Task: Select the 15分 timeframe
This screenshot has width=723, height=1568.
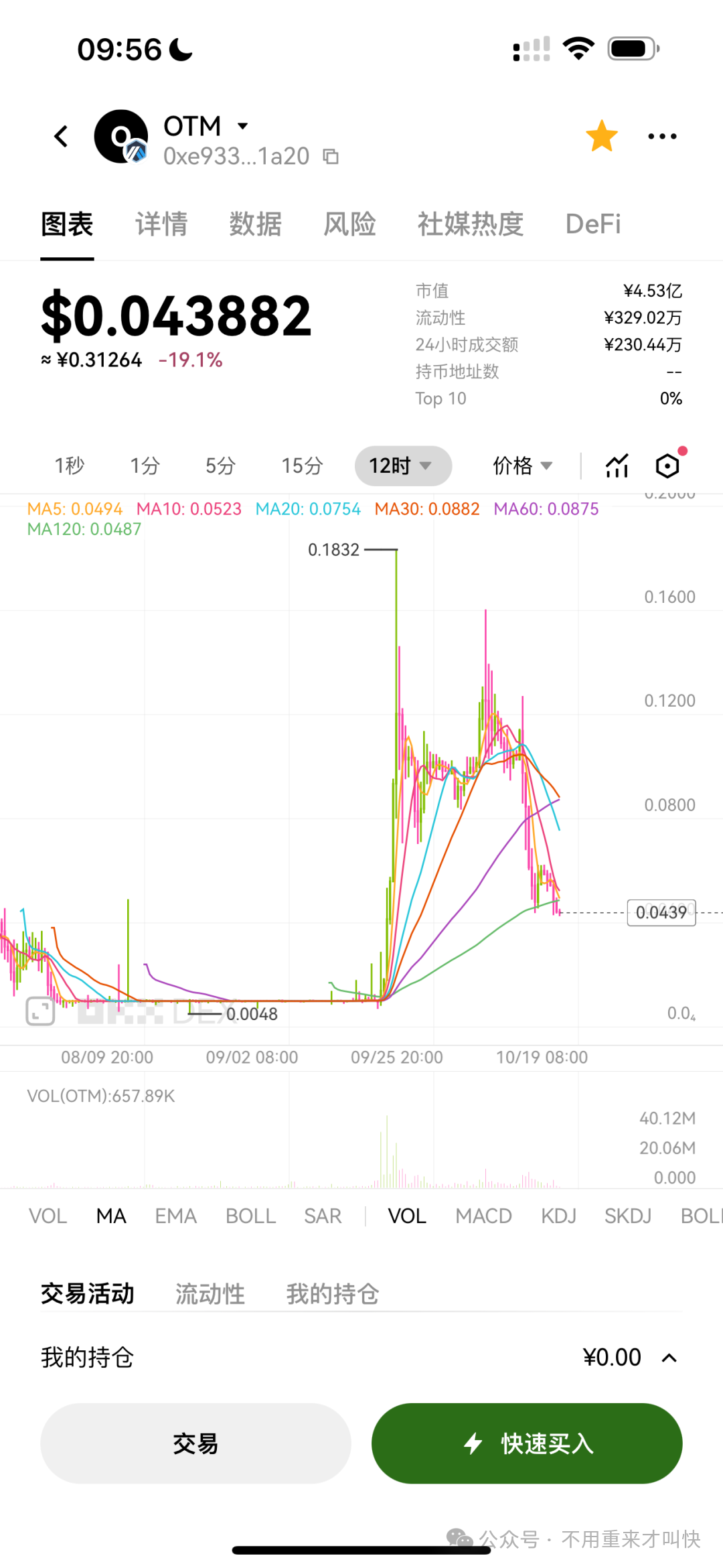Action: coord(301,465)
